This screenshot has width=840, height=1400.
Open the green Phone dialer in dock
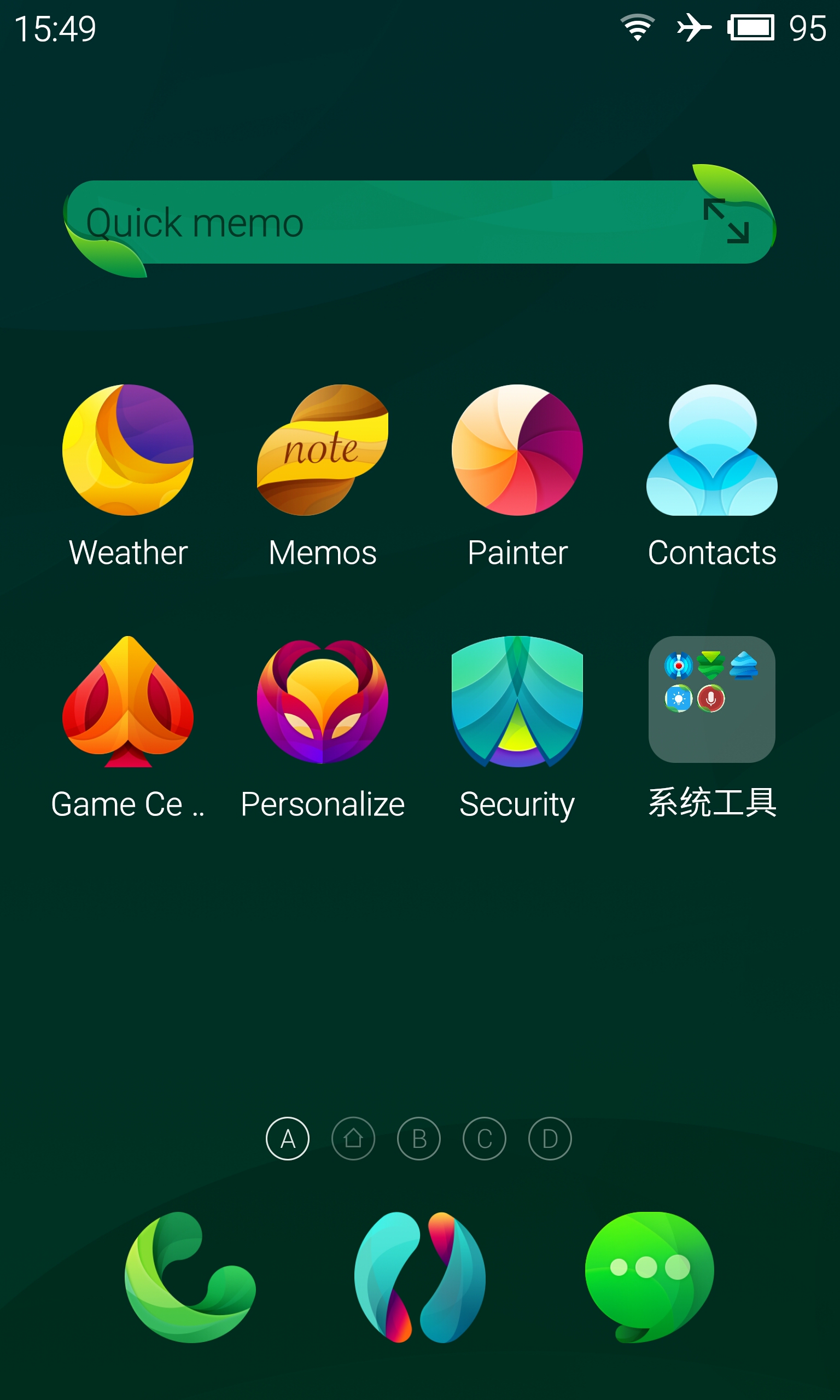coord(190,1277)
